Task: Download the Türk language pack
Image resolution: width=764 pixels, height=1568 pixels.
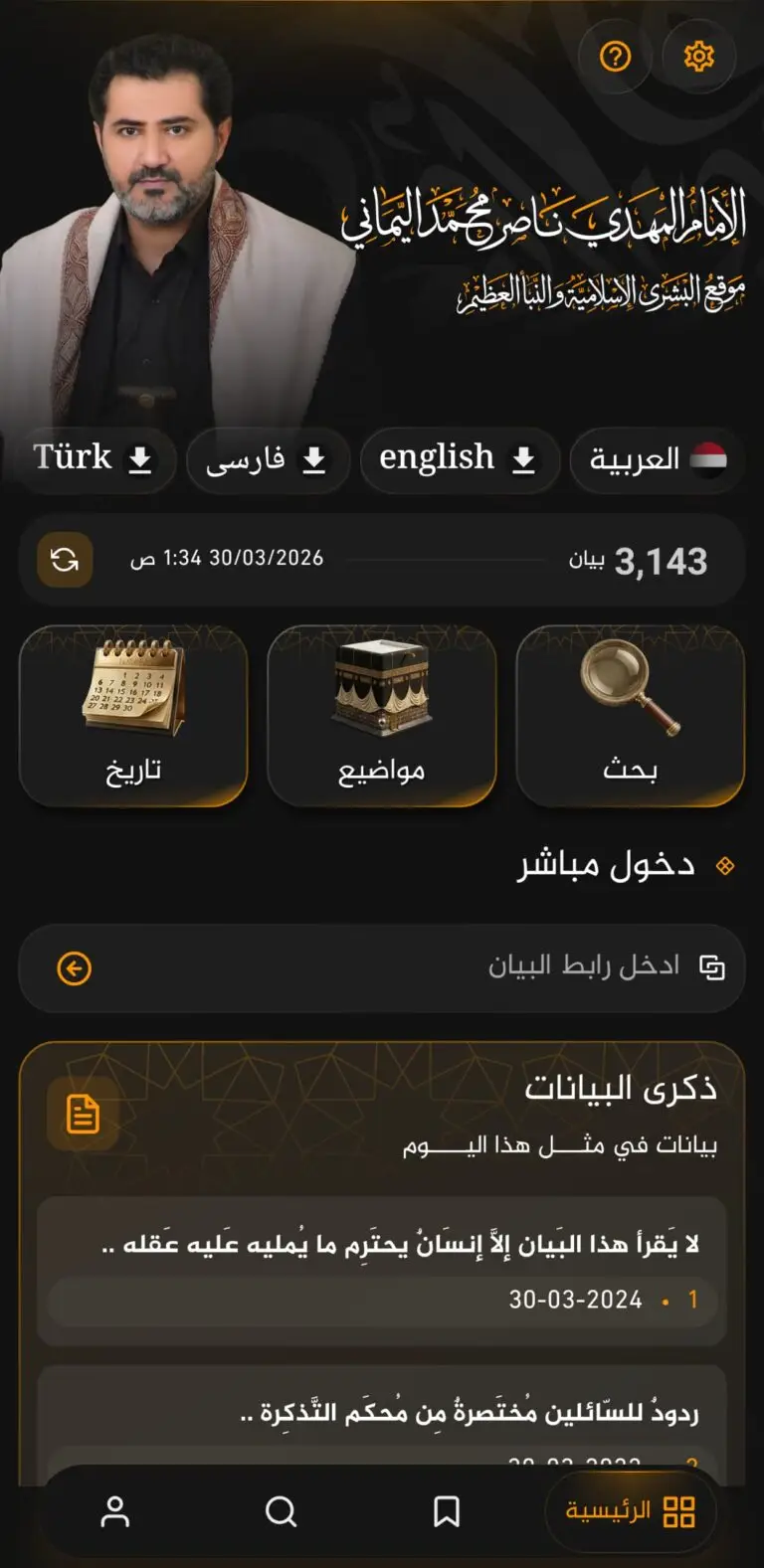Action: pos(92,459)
